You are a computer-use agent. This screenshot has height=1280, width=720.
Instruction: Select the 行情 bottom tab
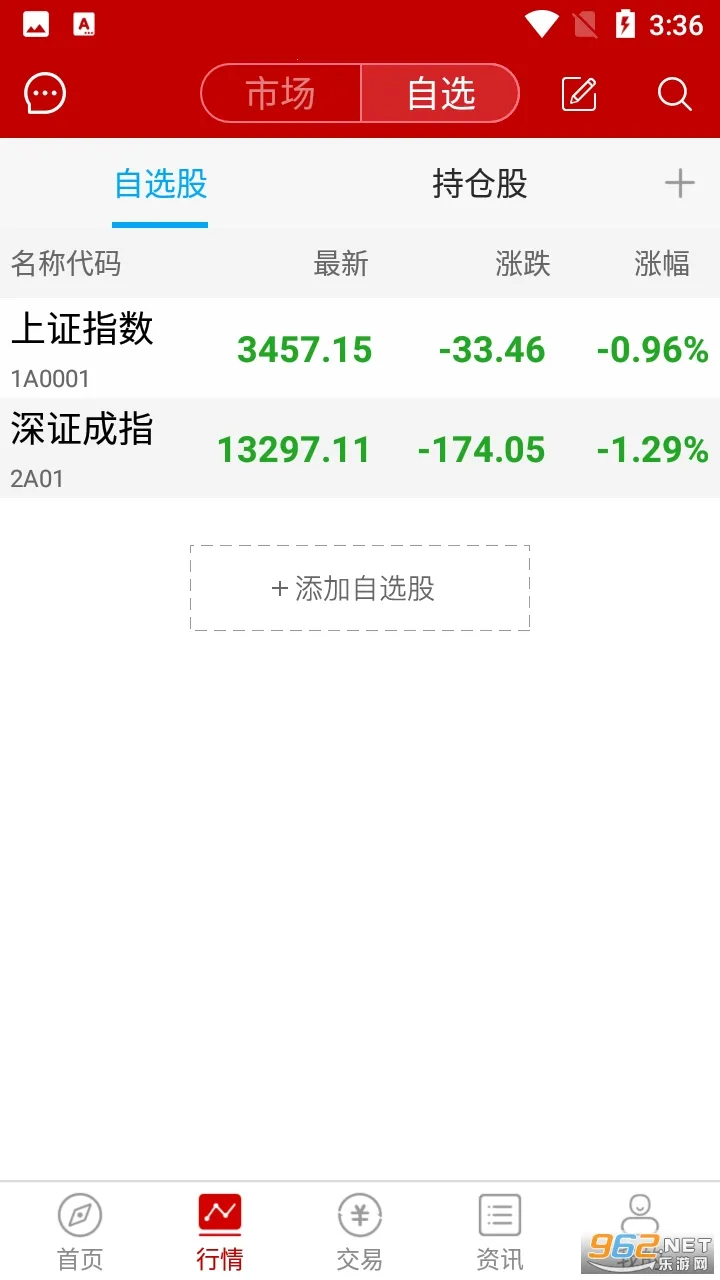tap(220, 1232)
